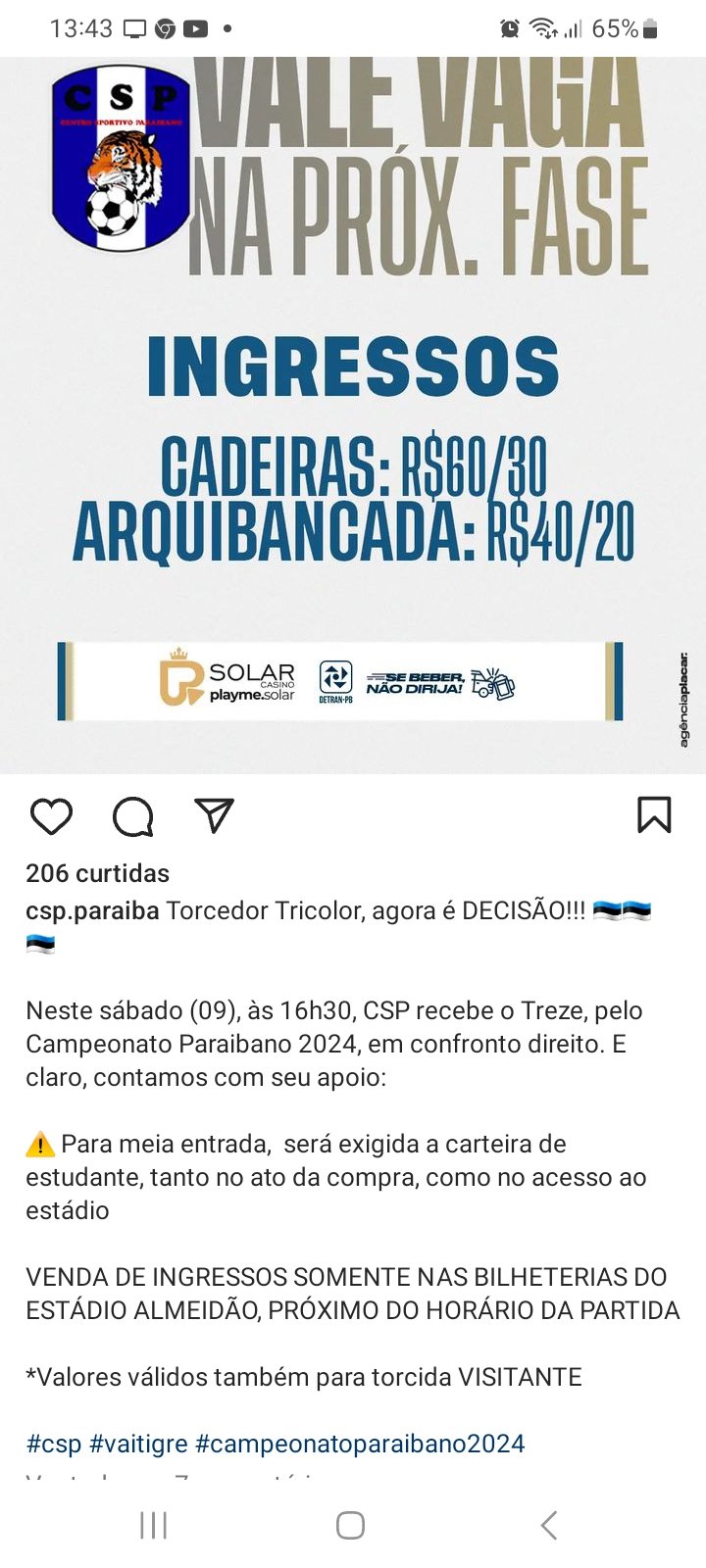Open the csp.paraiba profile link

(x=92, y=910)
